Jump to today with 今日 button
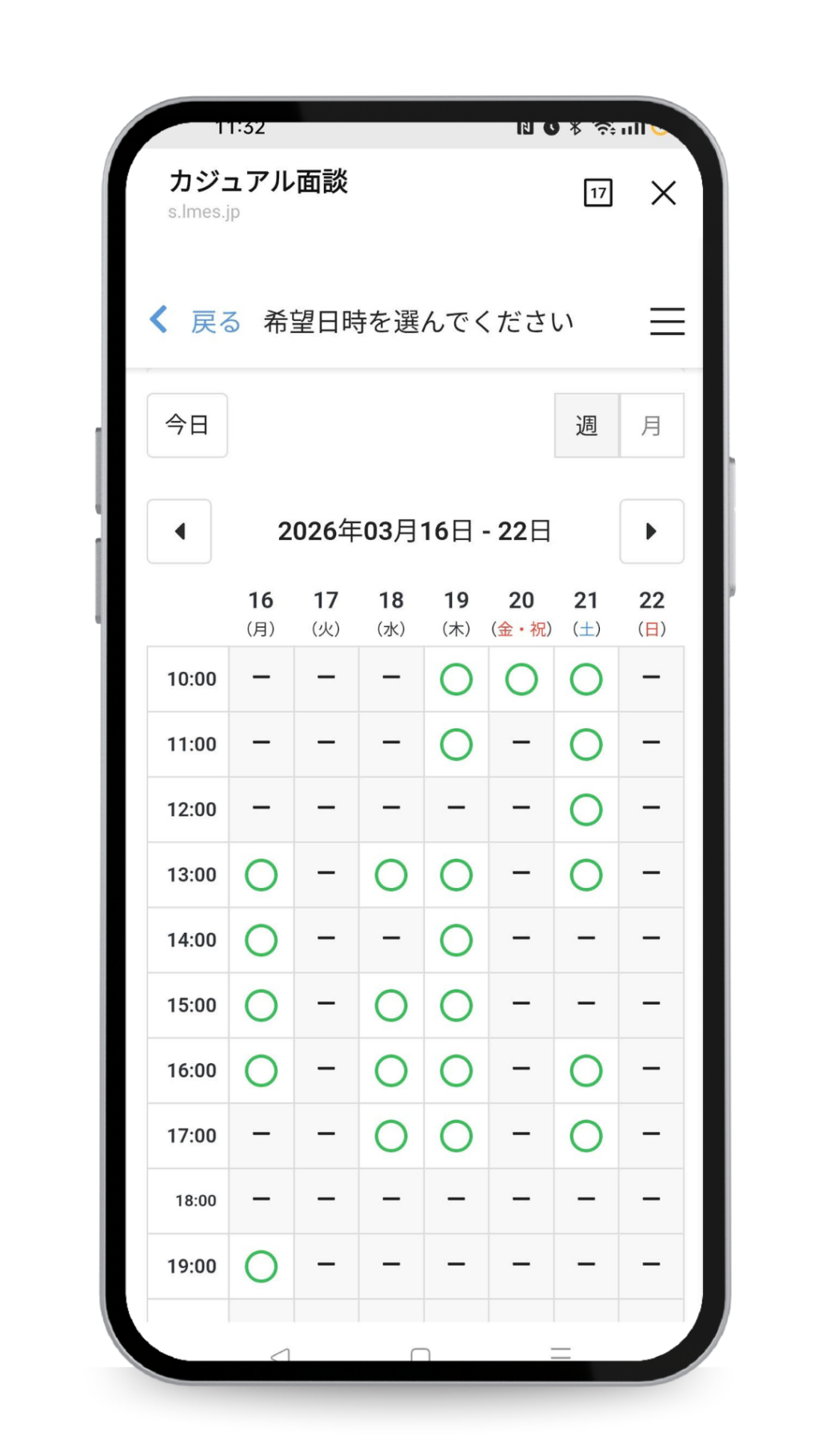The height and width of the screenshot is (1456, 819). click(187, 425)
